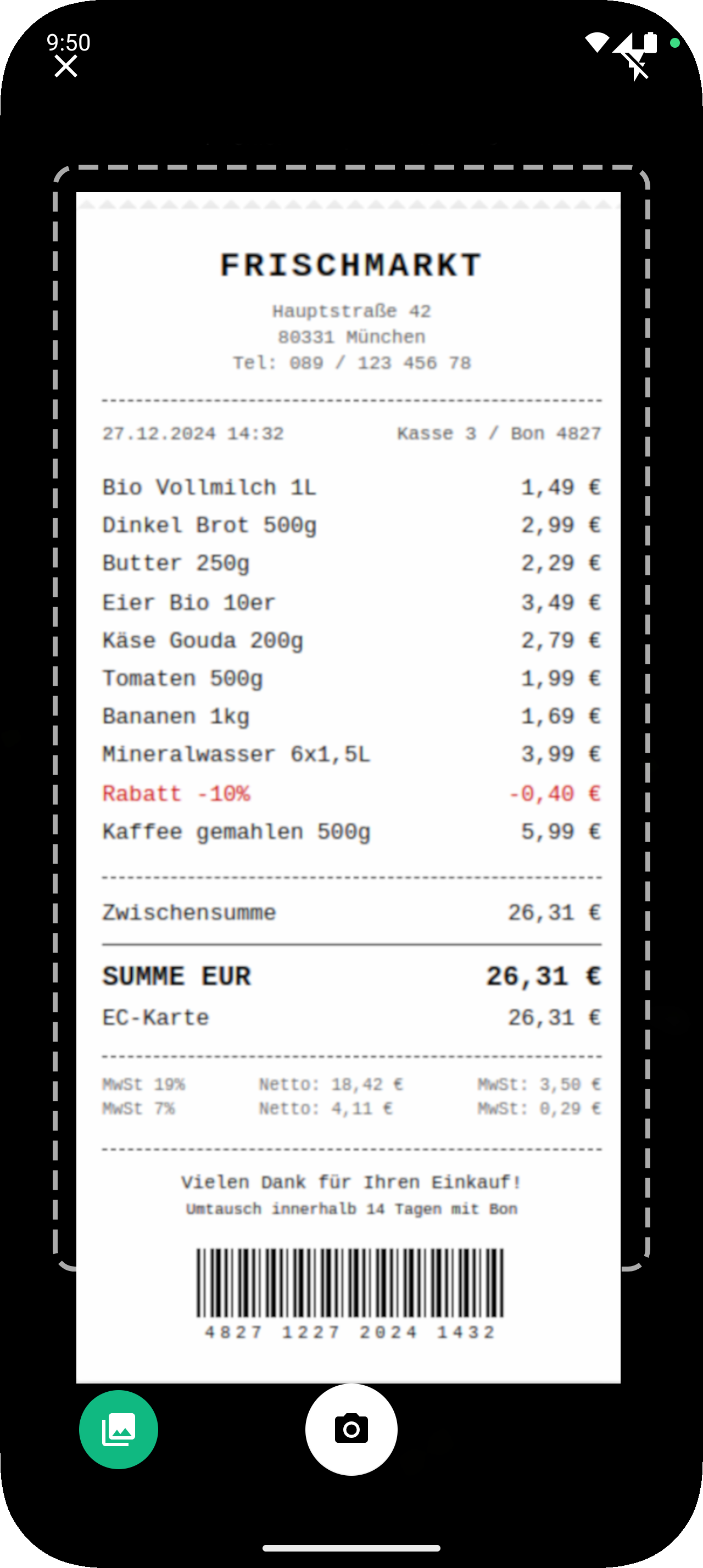Viewport: 703px width, 1568px height.
Task: Close the receipt scanner
Action: pyautogui.click(x=66, y=66)
